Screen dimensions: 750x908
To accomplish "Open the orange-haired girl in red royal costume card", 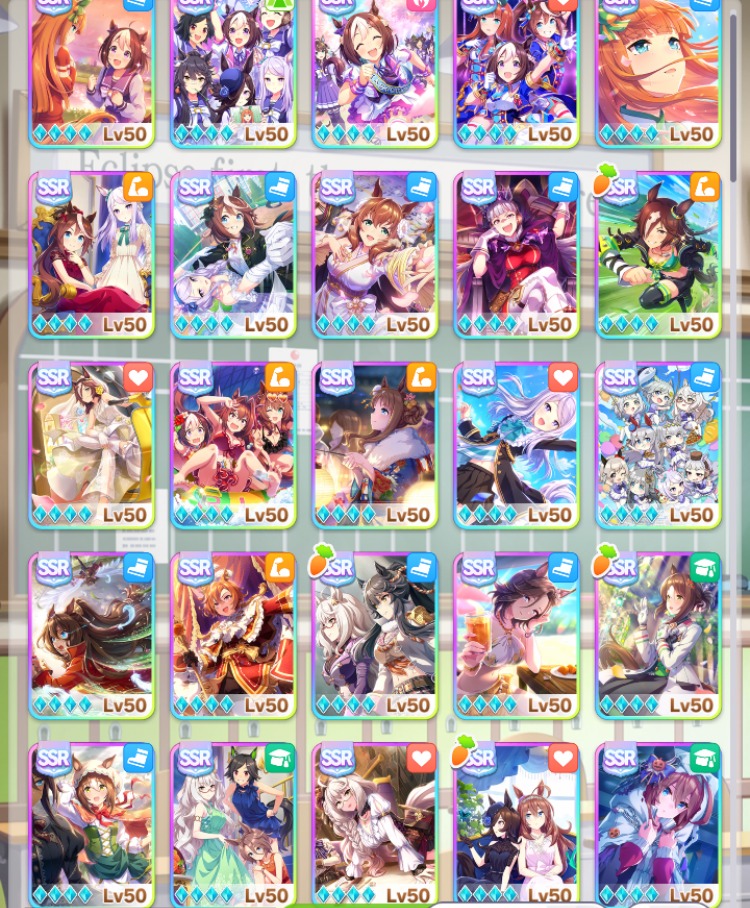I will [x=233, y=635].
